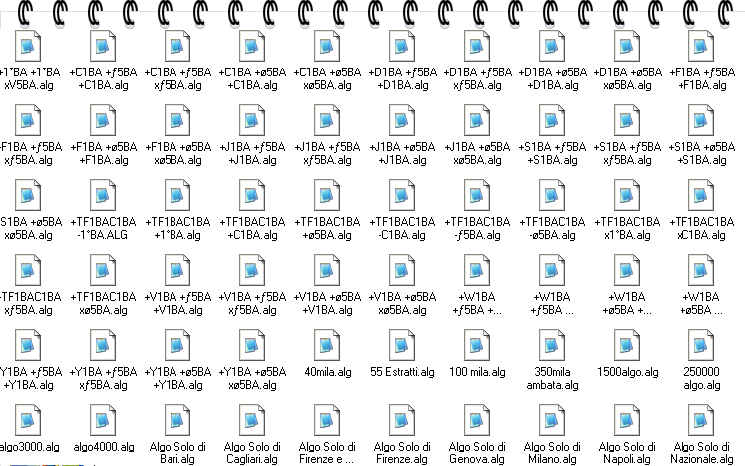Image resolution: width=745 pixels, height=466 pixels.
Task: Open Algo Solo di Bari.alg
Action: click(178, 421)
